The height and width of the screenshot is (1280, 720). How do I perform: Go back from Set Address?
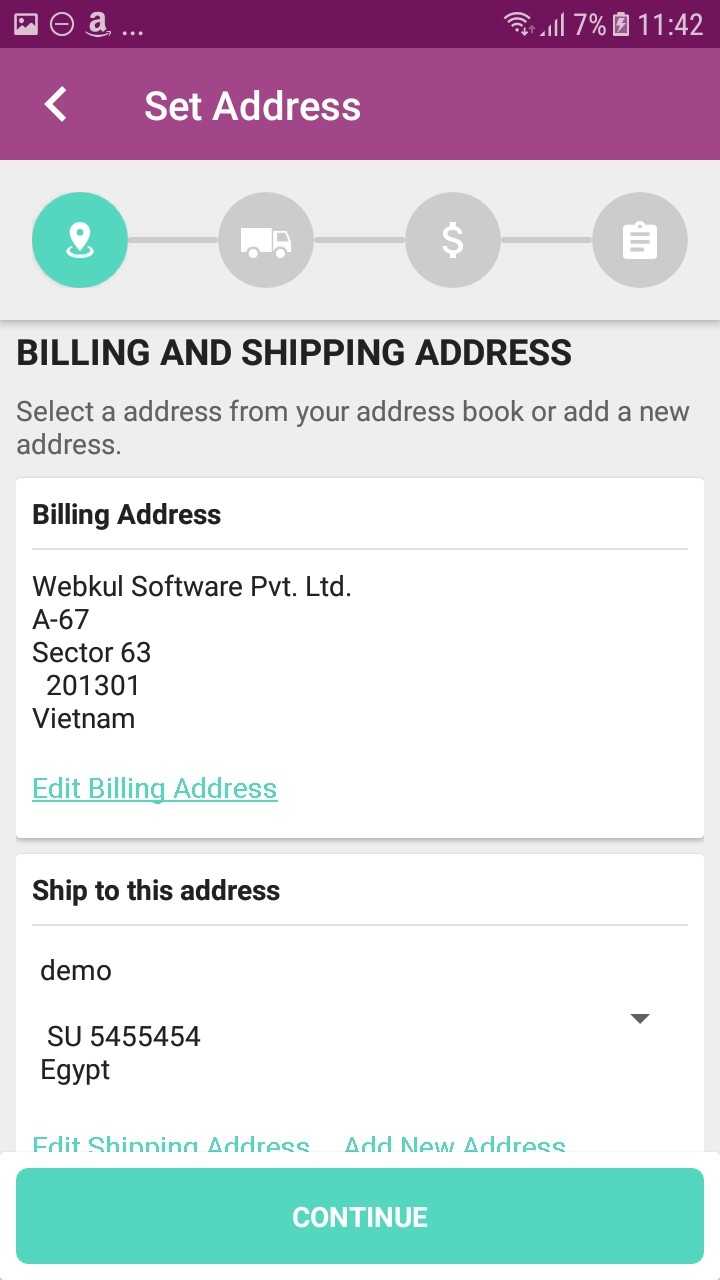pos(56,105)
